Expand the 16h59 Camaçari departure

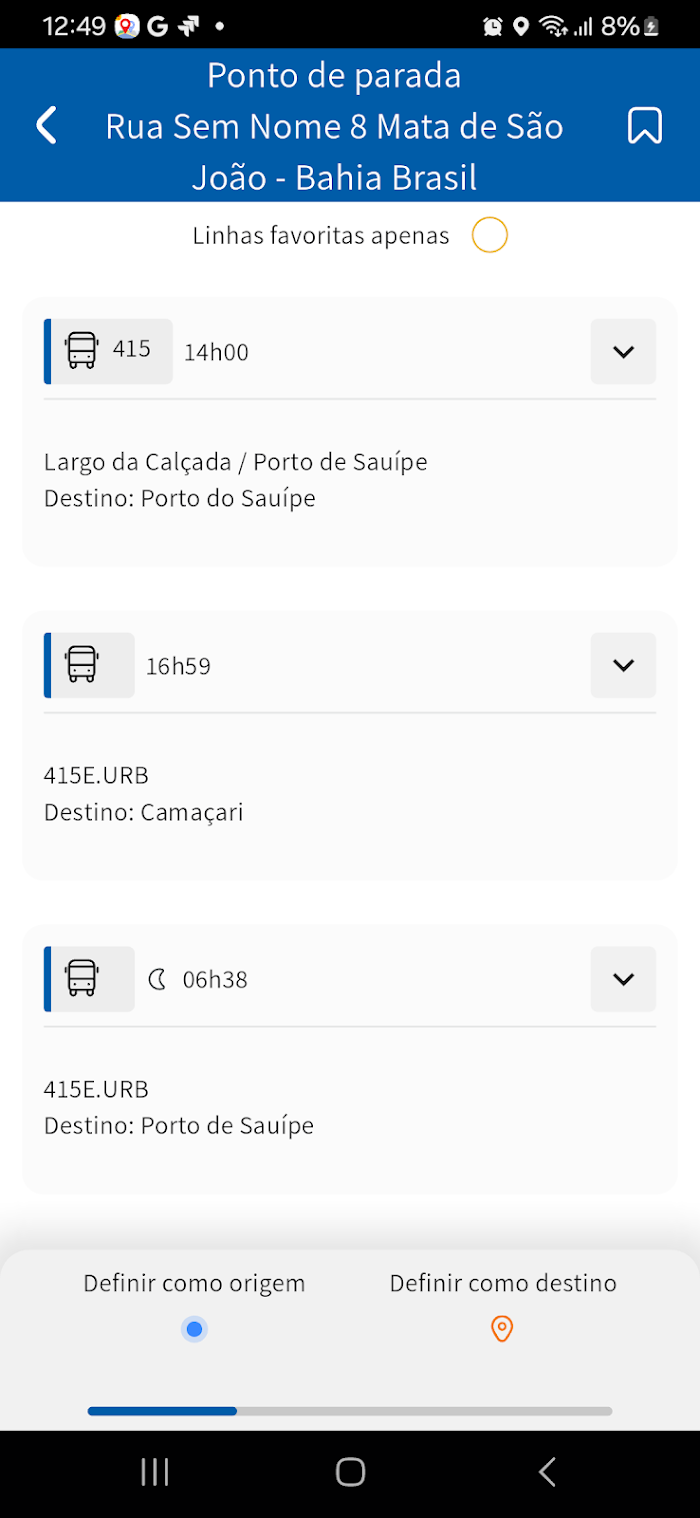pos(623,665)
